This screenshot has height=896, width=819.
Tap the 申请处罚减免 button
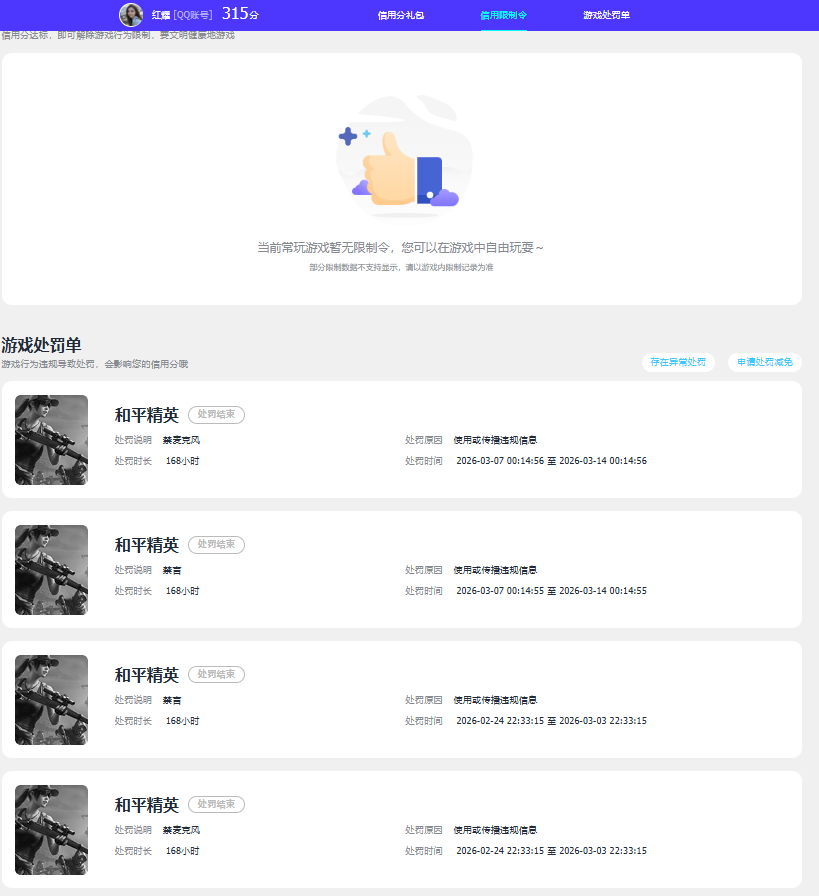pos(765,362)
